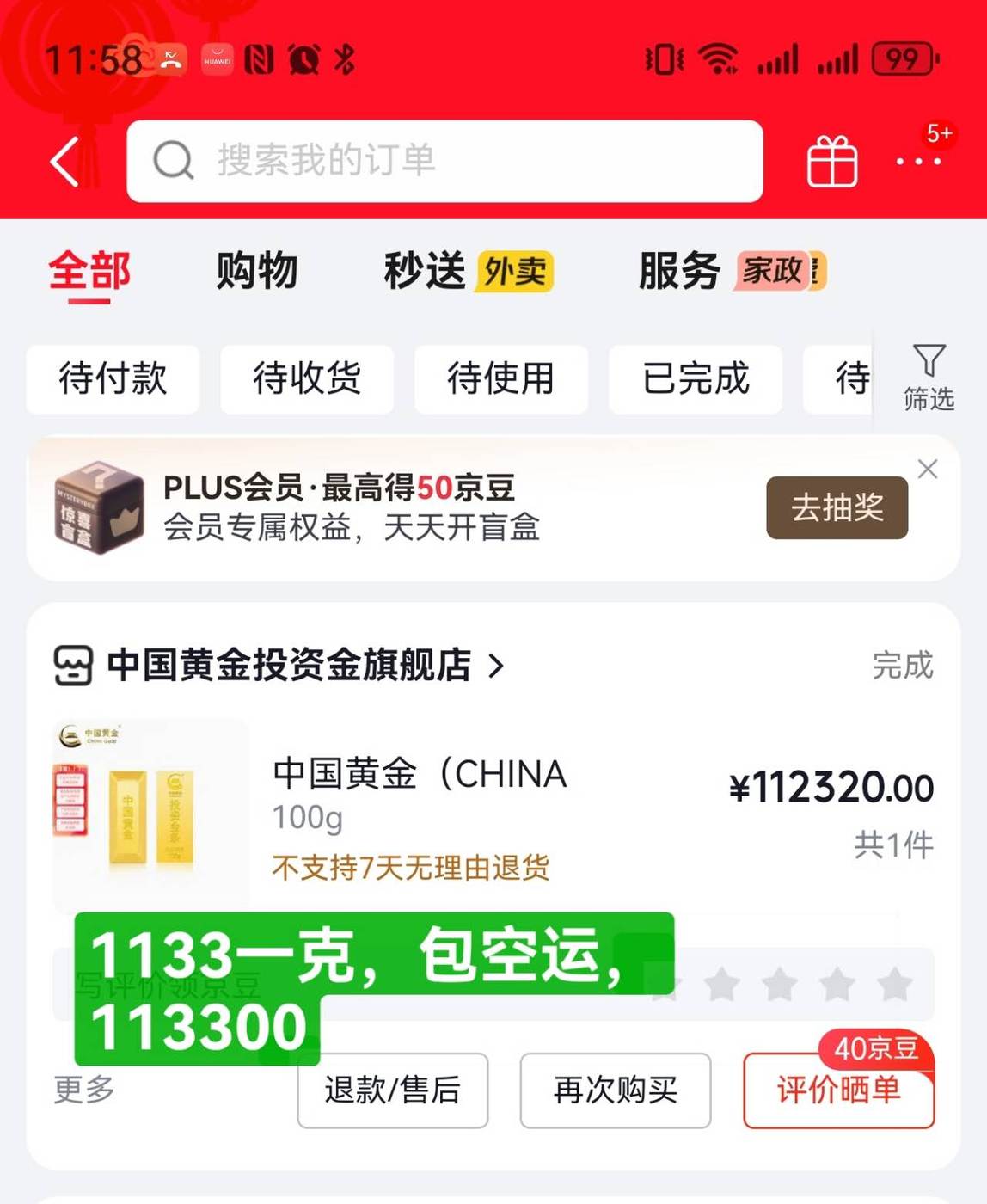This screenshot has height=1204, width=987.
Task: Filter orders by 待付款
Action: 113,379
